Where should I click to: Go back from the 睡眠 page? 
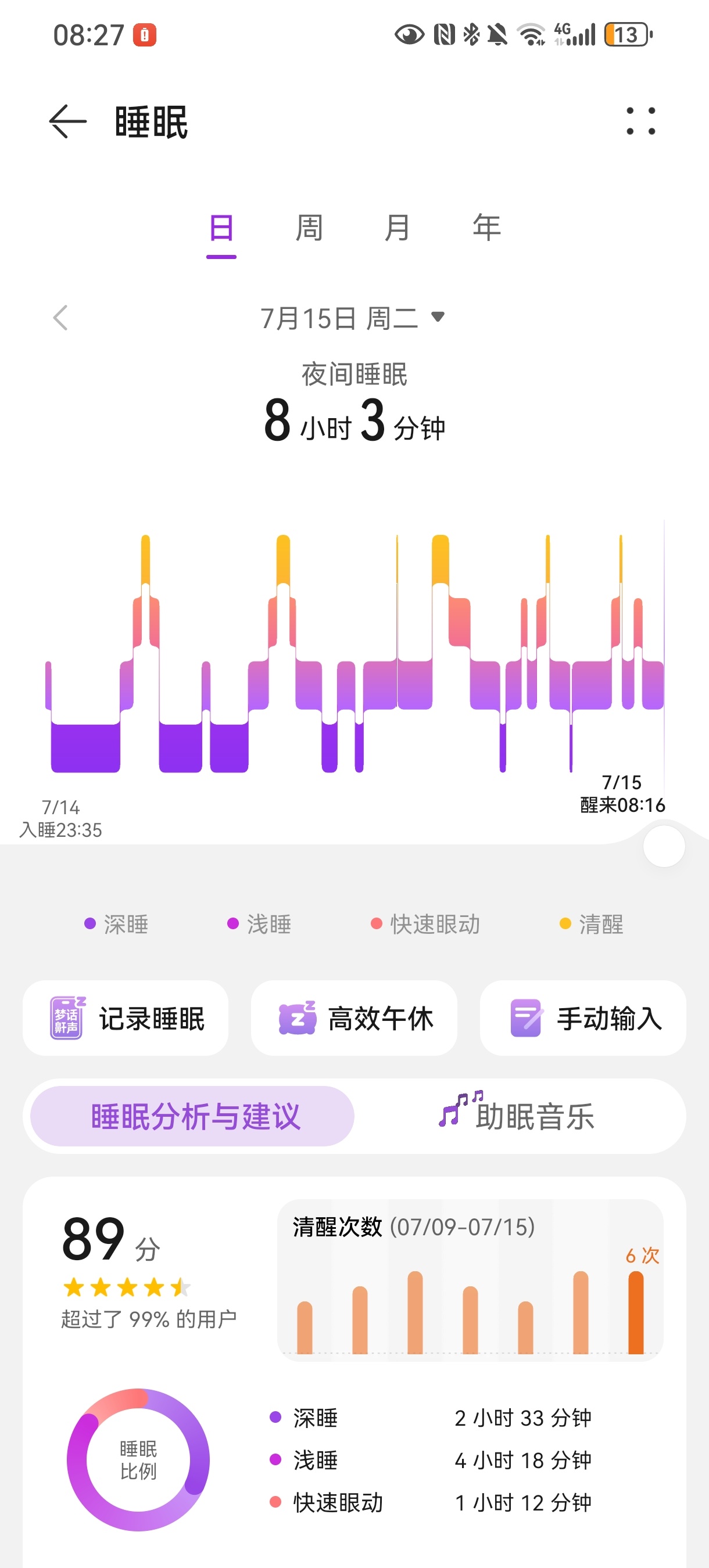[67, 121]
